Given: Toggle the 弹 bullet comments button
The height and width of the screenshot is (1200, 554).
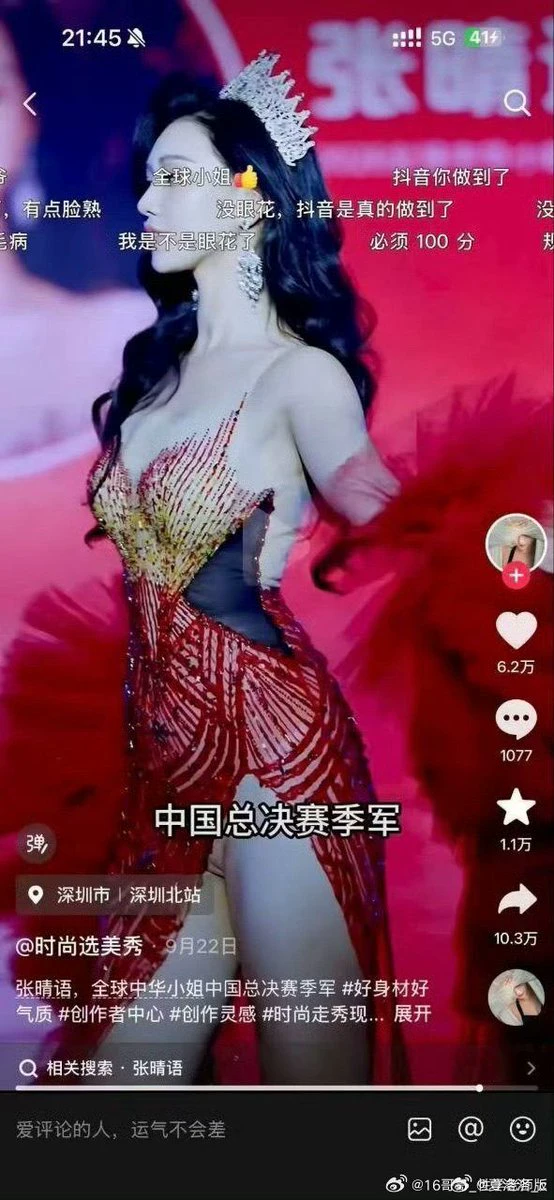Looking at the screenshot, I should [37, 844].
